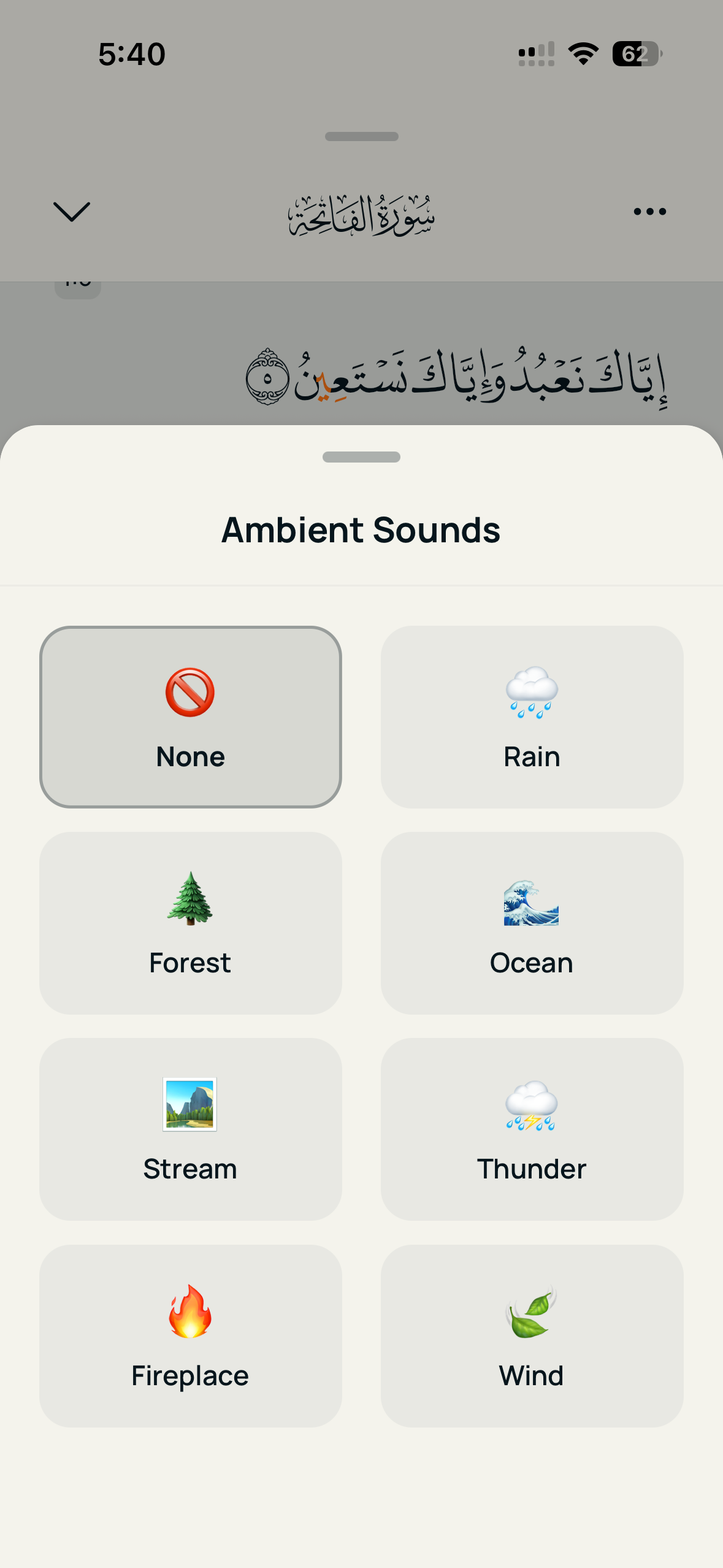This screenshot has height=1568, width=723.
Task: Enable the Thunder ambient sound
Action: 532,1129
